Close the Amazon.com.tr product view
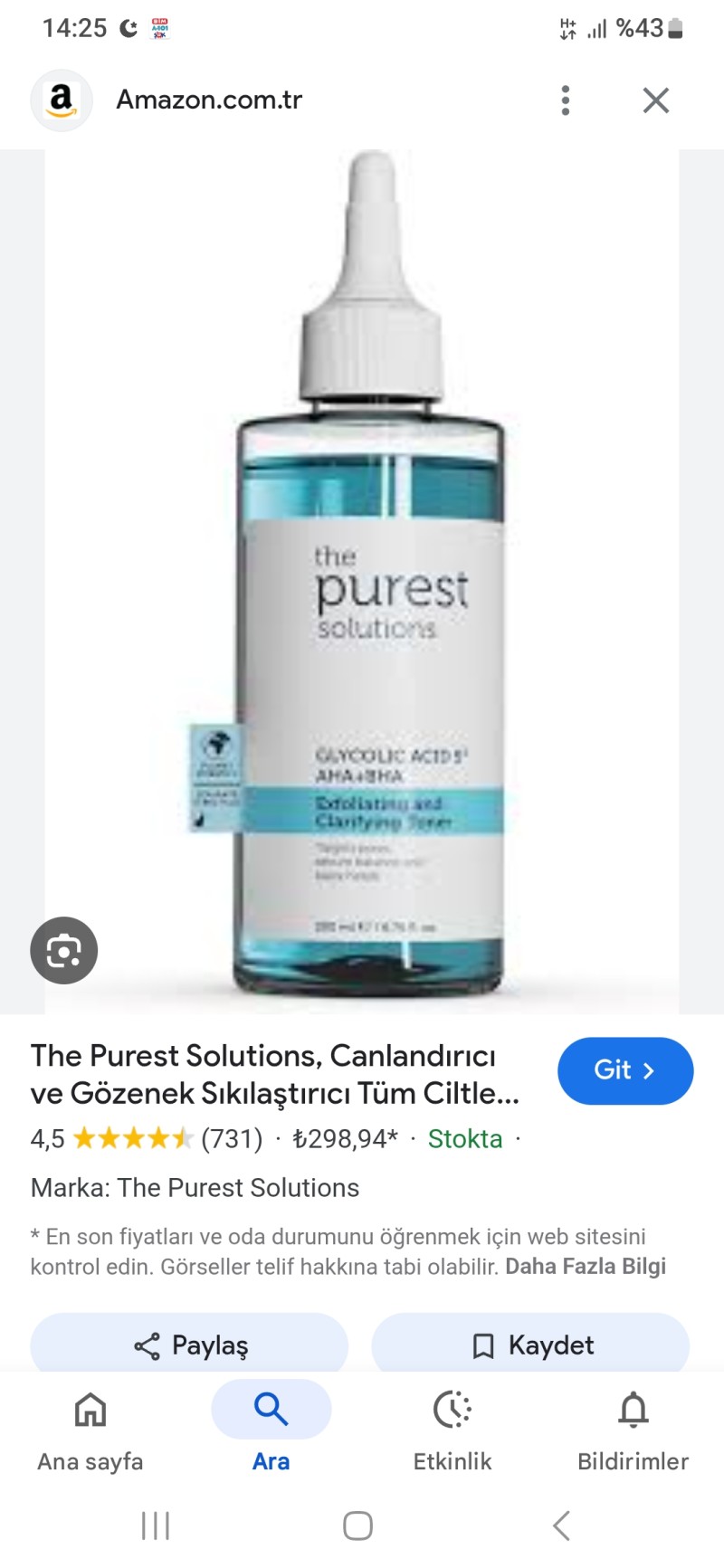724x1568 pixels. [656, 100]
